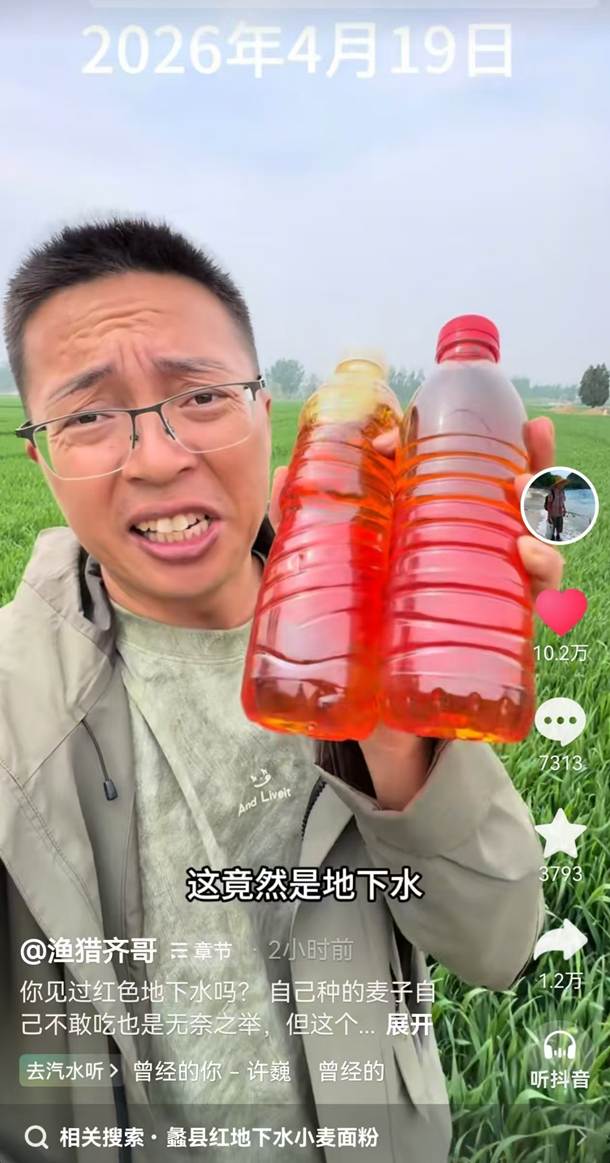Share this video via the arrow icon
610x1163 pixels.
click(x=560, y=940)
